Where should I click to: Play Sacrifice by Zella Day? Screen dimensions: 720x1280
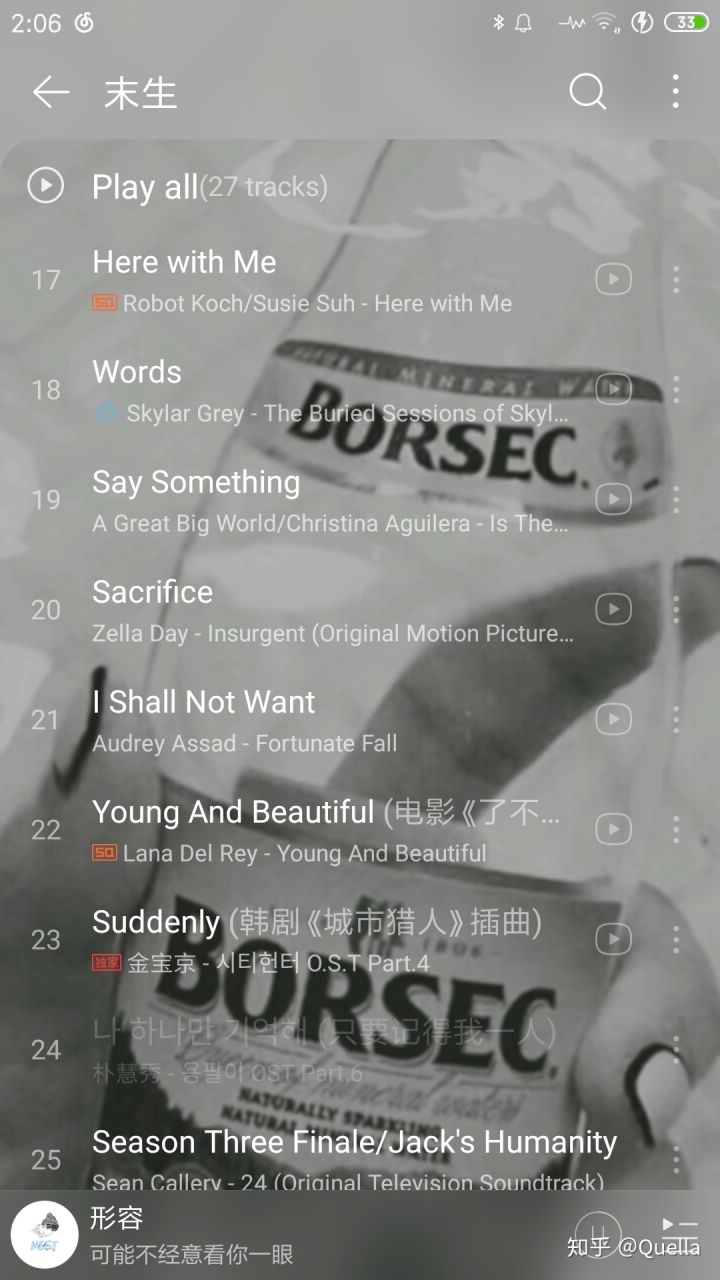click(x=300, y=609)
